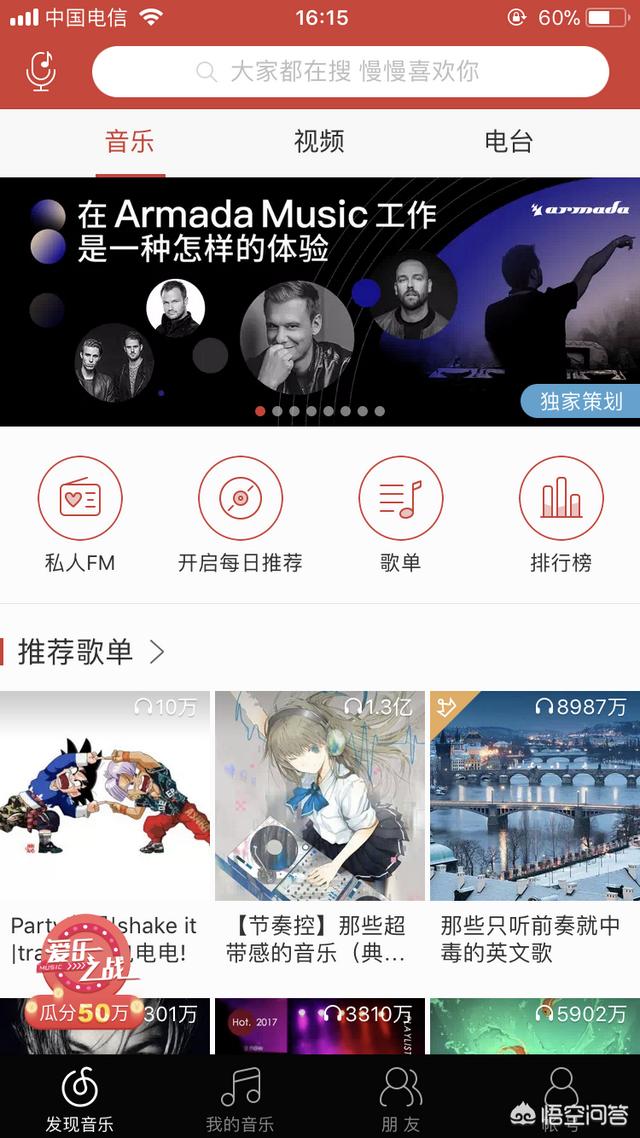640x1138 pixels.
Task: Open the Party shake it playlist
Action: [x=104, y=795]
